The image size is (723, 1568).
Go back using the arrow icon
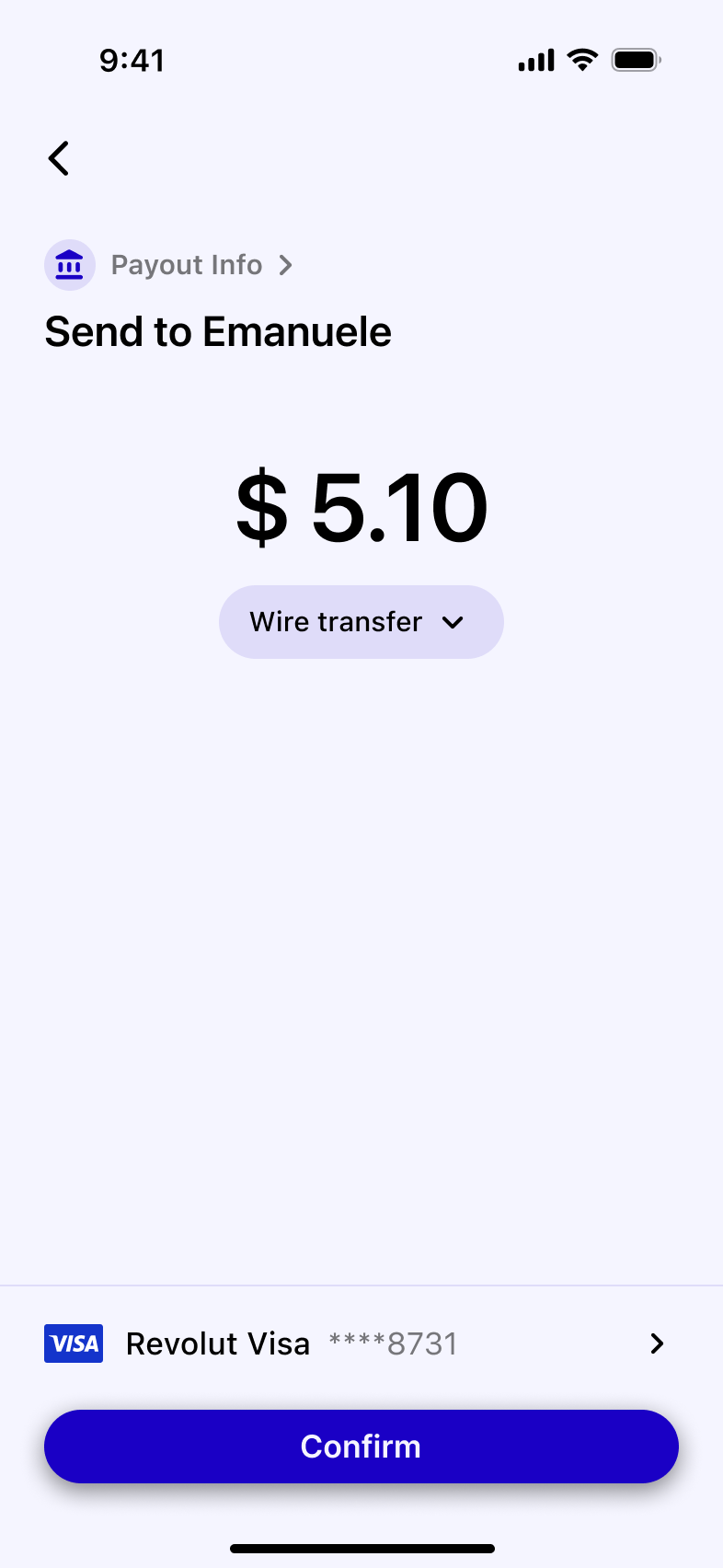point(59,158)
